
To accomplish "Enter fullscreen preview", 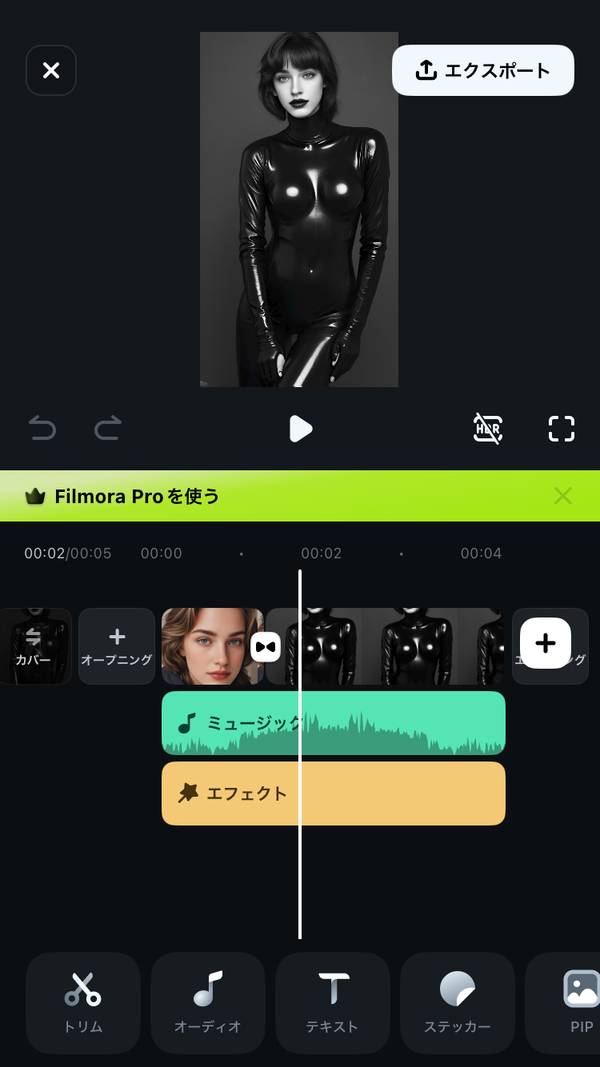I will coord(561,429).
